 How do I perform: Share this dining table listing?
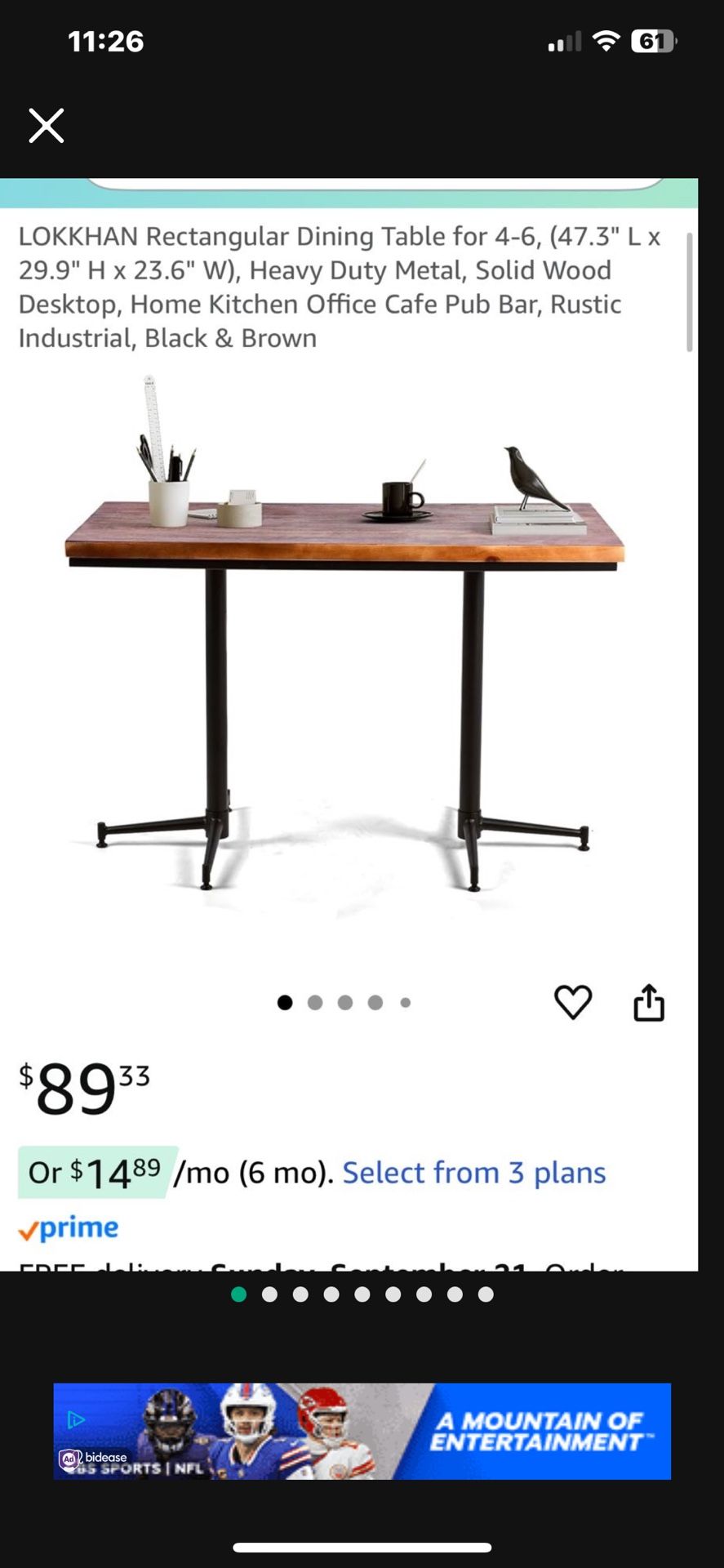click(649, 1002)
